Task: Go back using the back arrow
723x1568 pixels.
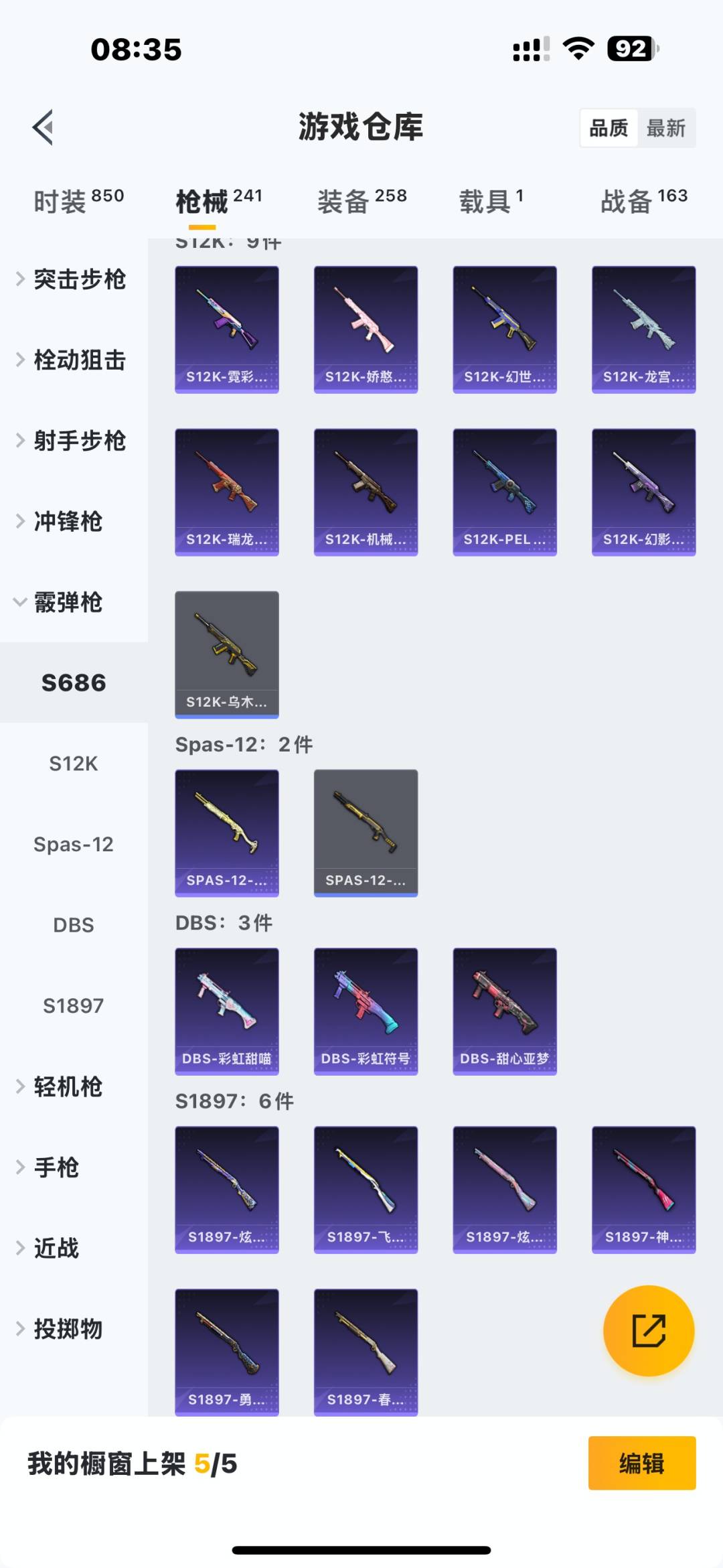Action: pyautogui.click(x=43, y=128)
